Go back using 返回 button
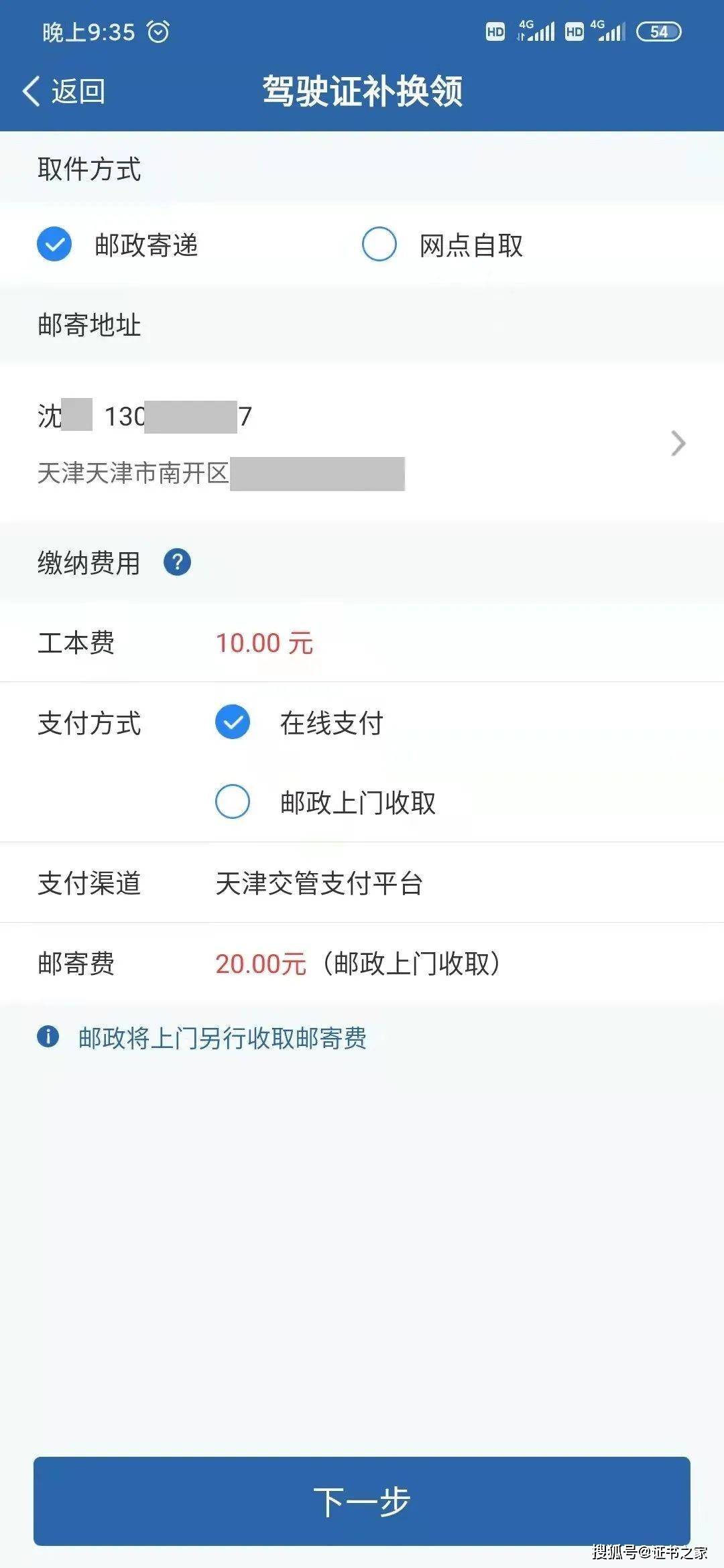724x1568 pixels. click(x=64, y=91)
